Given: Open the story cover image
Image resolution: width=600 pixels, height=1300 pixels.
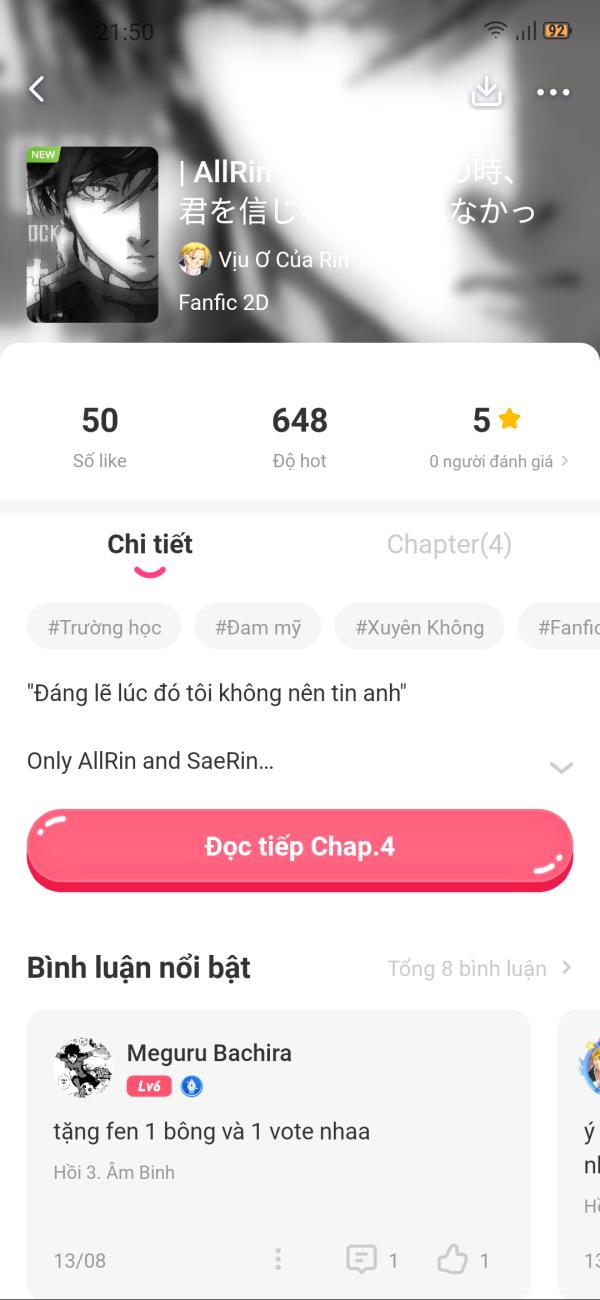Looking at the screenshot, I should tap(92, 235).
